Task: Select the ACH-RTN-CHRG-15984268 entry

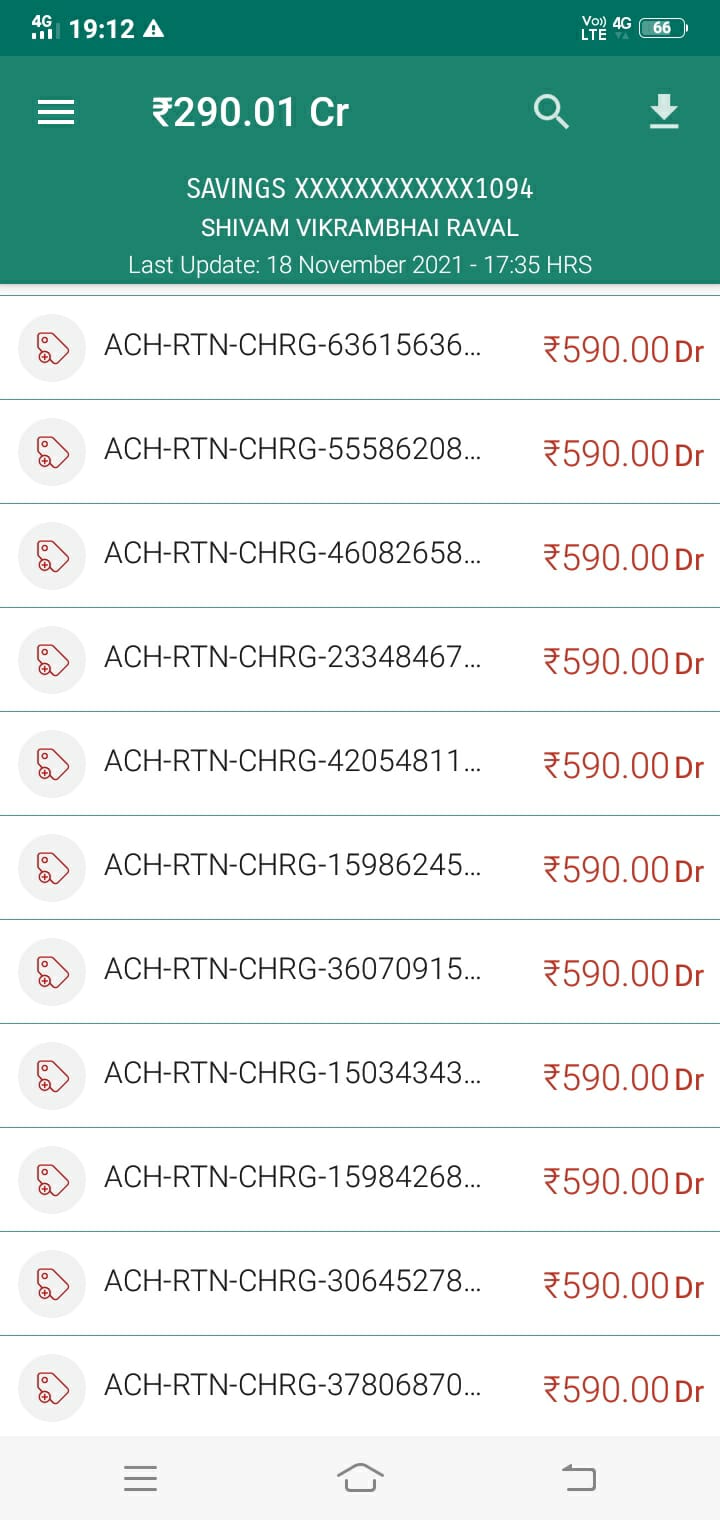Action: tap(360, 1180)
